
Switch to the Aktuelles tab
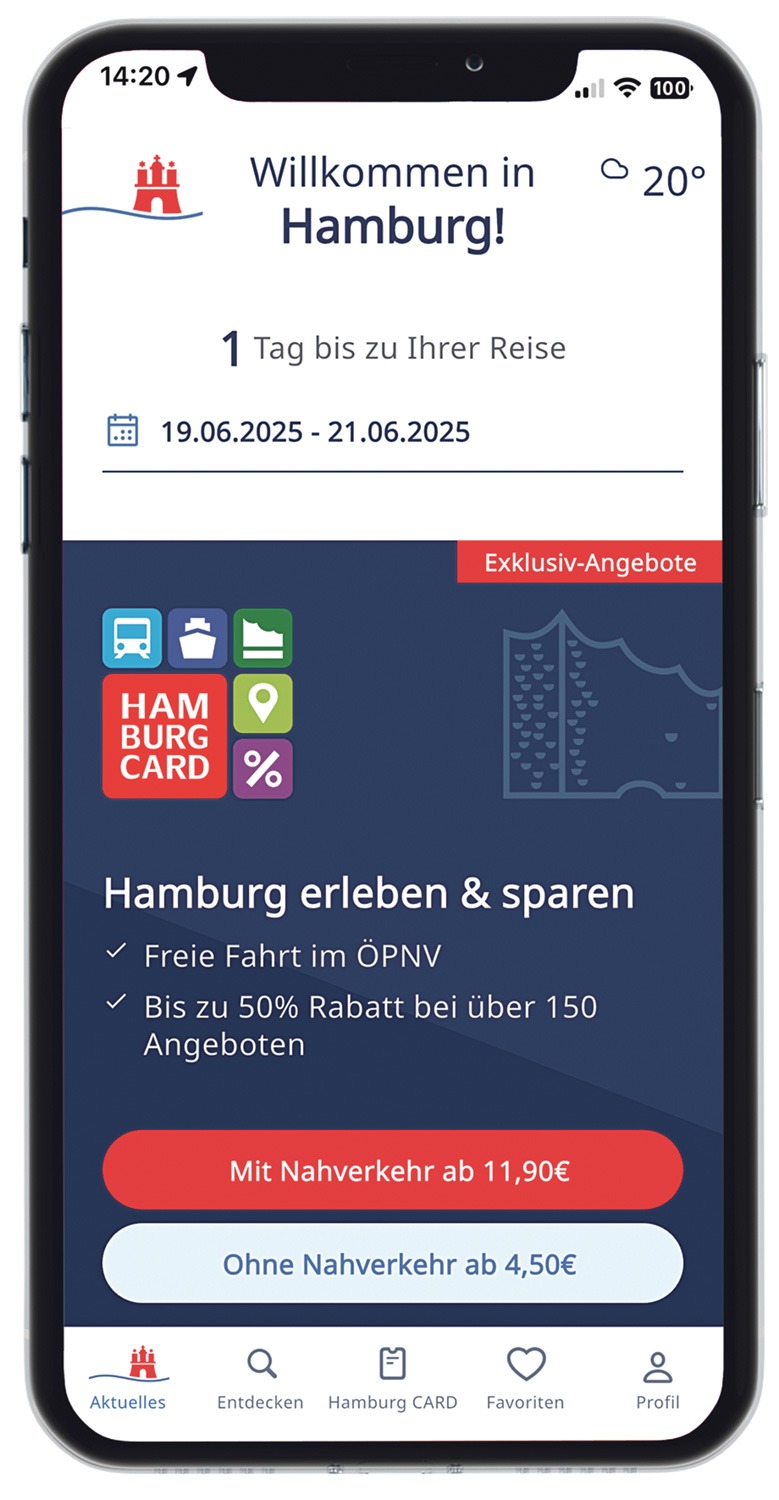tap(128, 1380)
